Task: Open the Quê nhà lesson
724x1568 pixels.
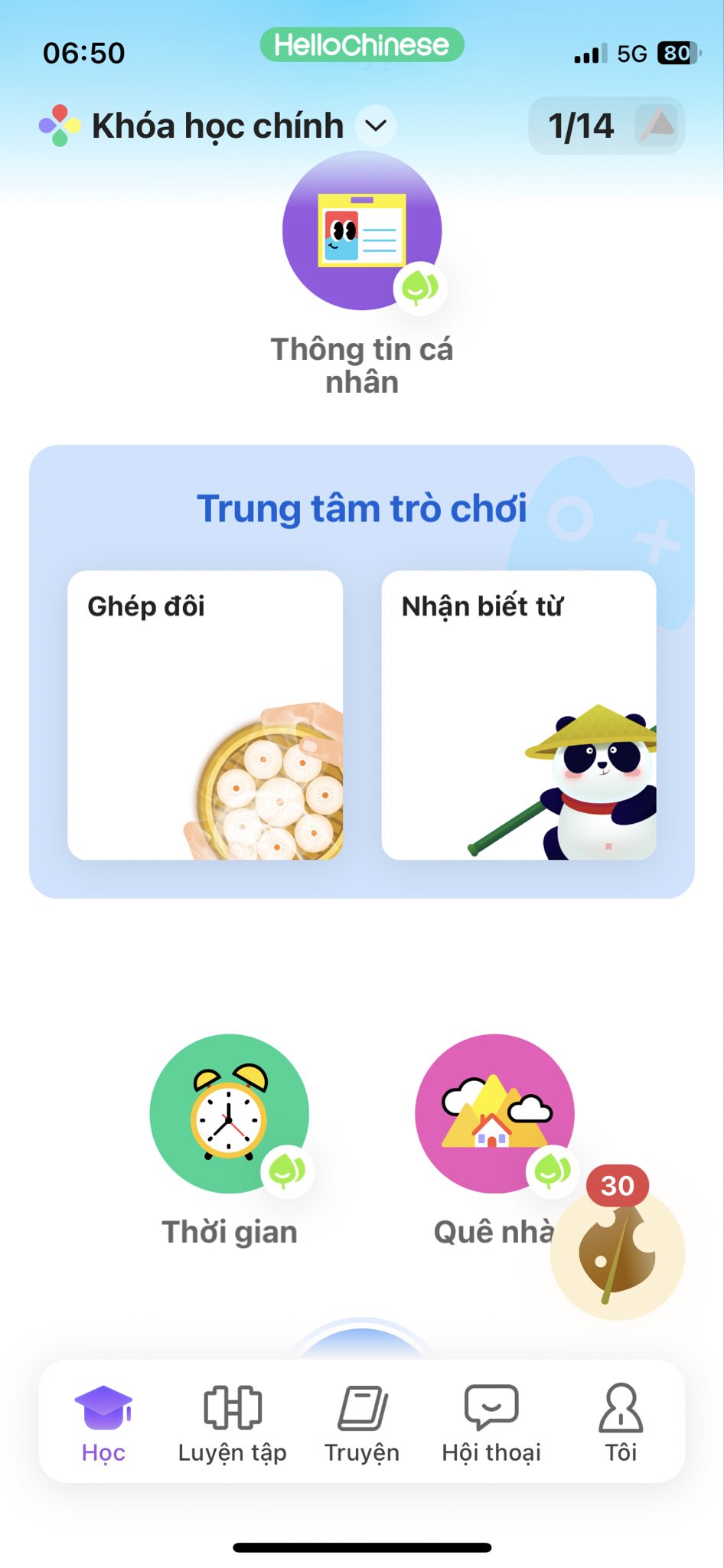Action: click(x=494, y=1113)
